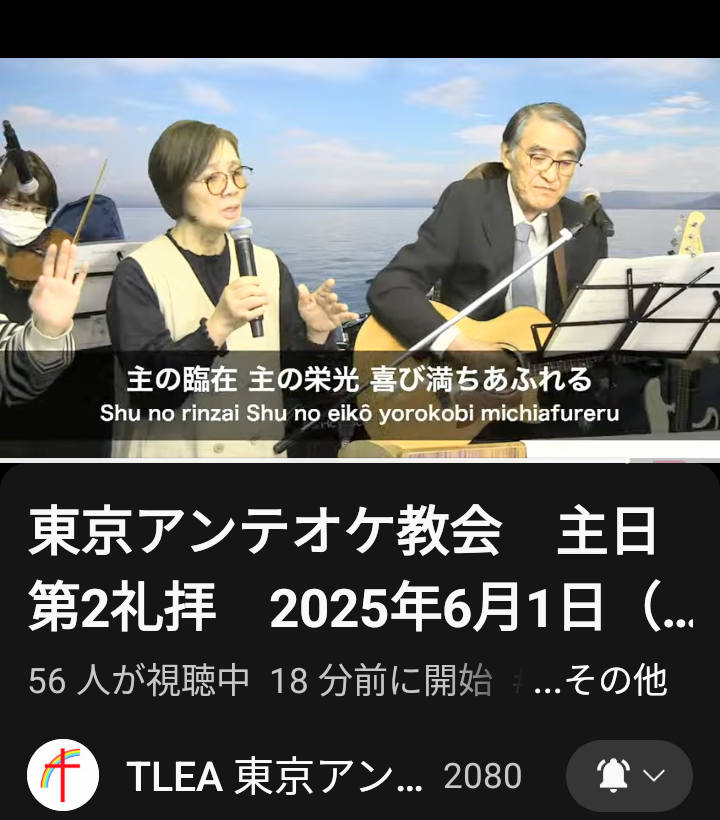Tap the live video player
This screenshot has height=820, width=720.
(x=360, y=258)
